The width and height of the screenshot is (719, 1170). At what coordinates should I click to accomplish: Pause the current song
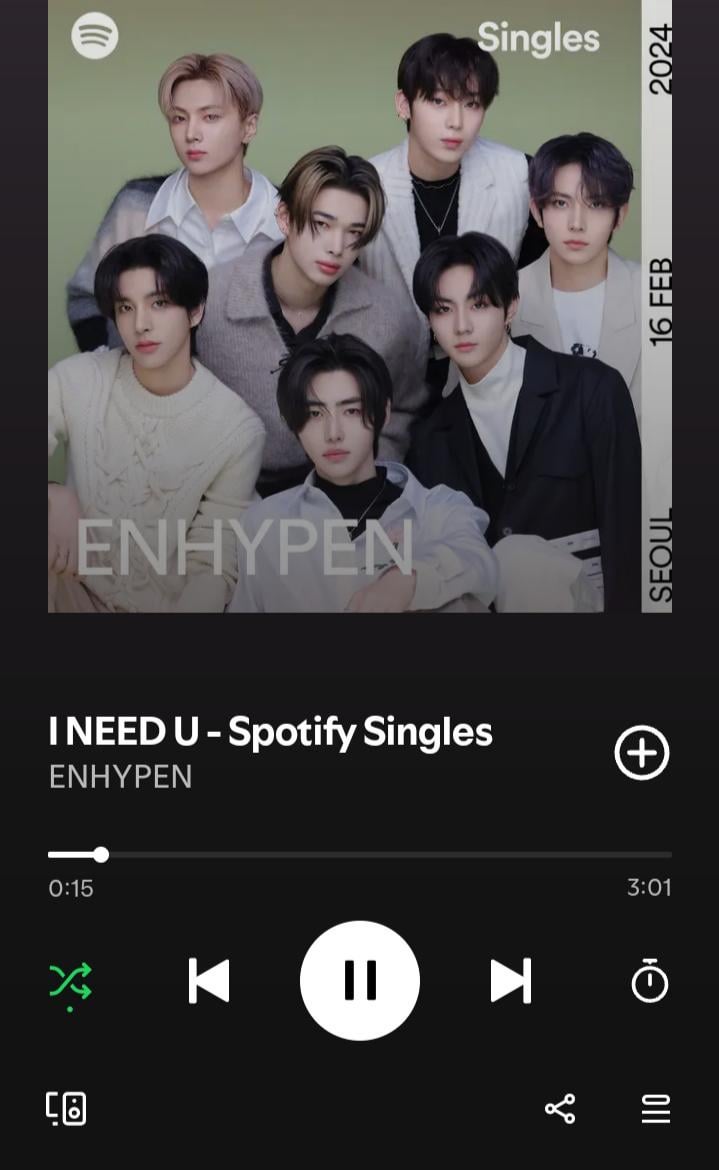[360, 981]
